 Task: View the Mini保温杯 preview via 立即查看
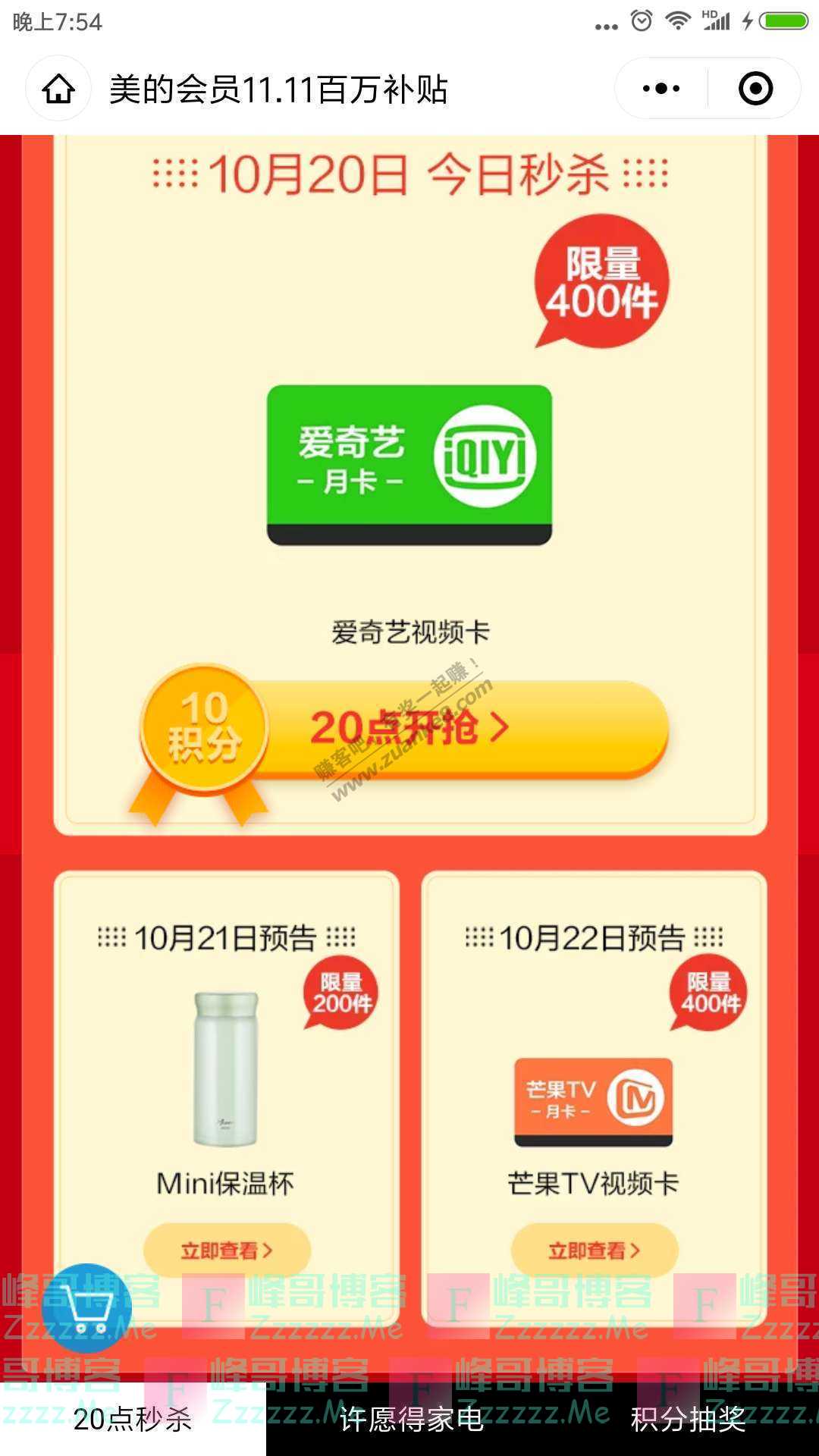pyautogui.click(x=227, y=1250)
